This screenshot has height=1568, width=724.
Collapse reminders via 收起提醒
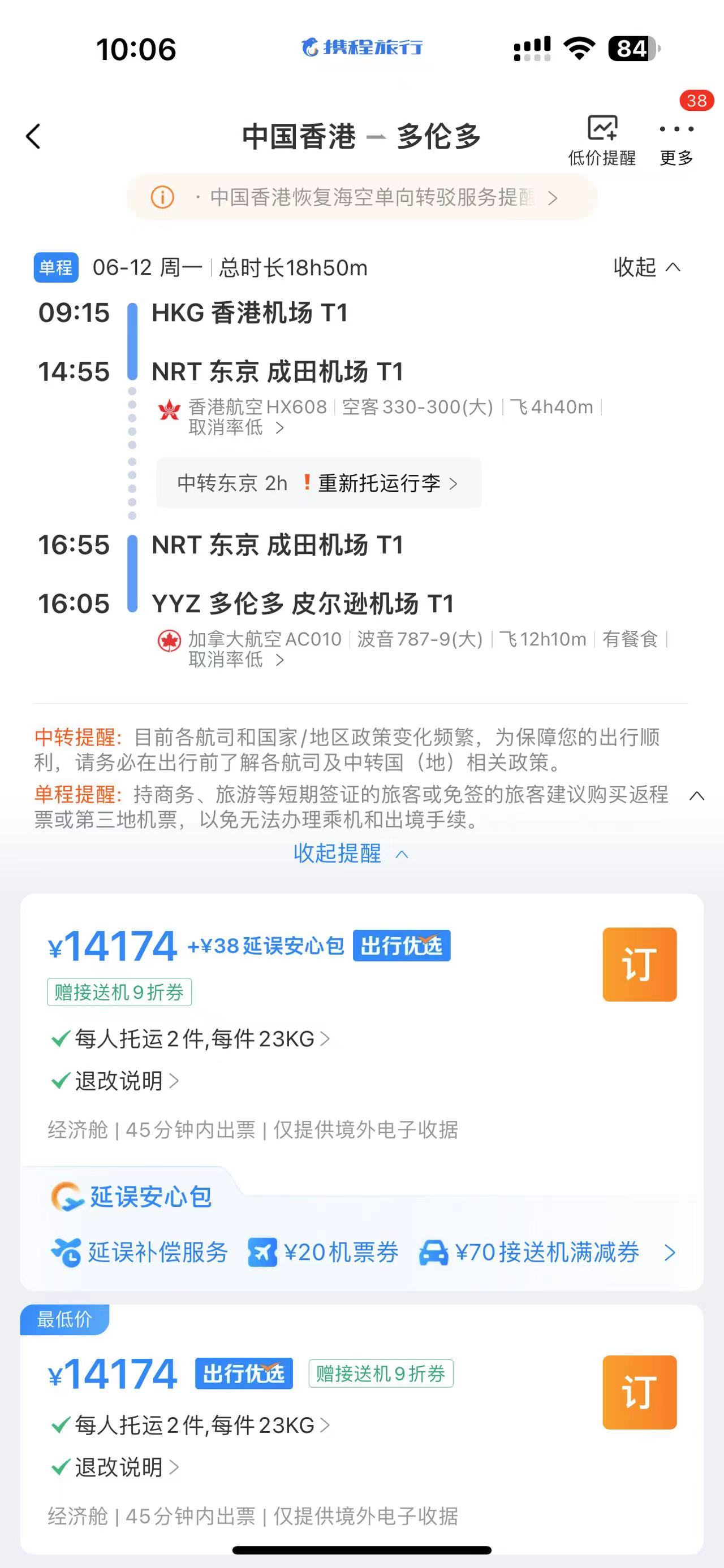point(350,854)
